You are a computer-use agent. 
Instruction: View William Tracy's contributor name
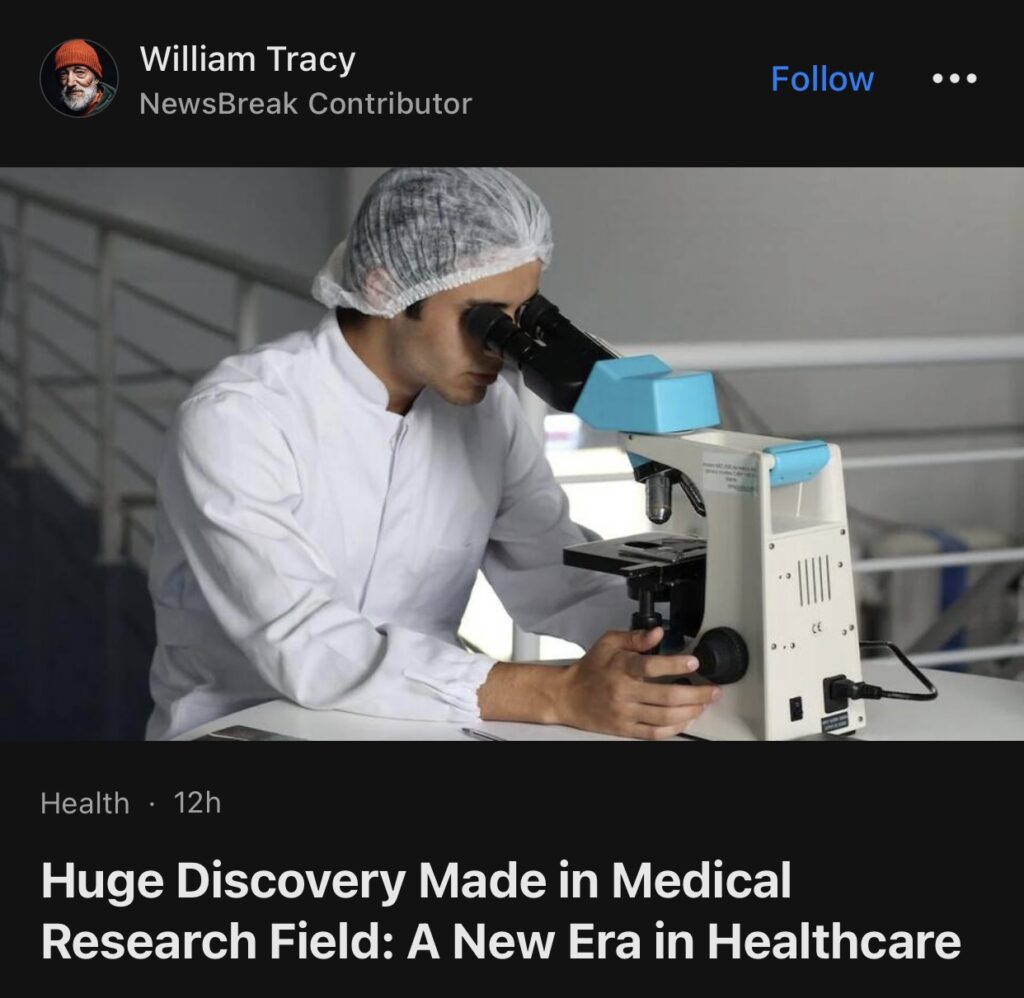pyautogui.click(x=247, y=60)
